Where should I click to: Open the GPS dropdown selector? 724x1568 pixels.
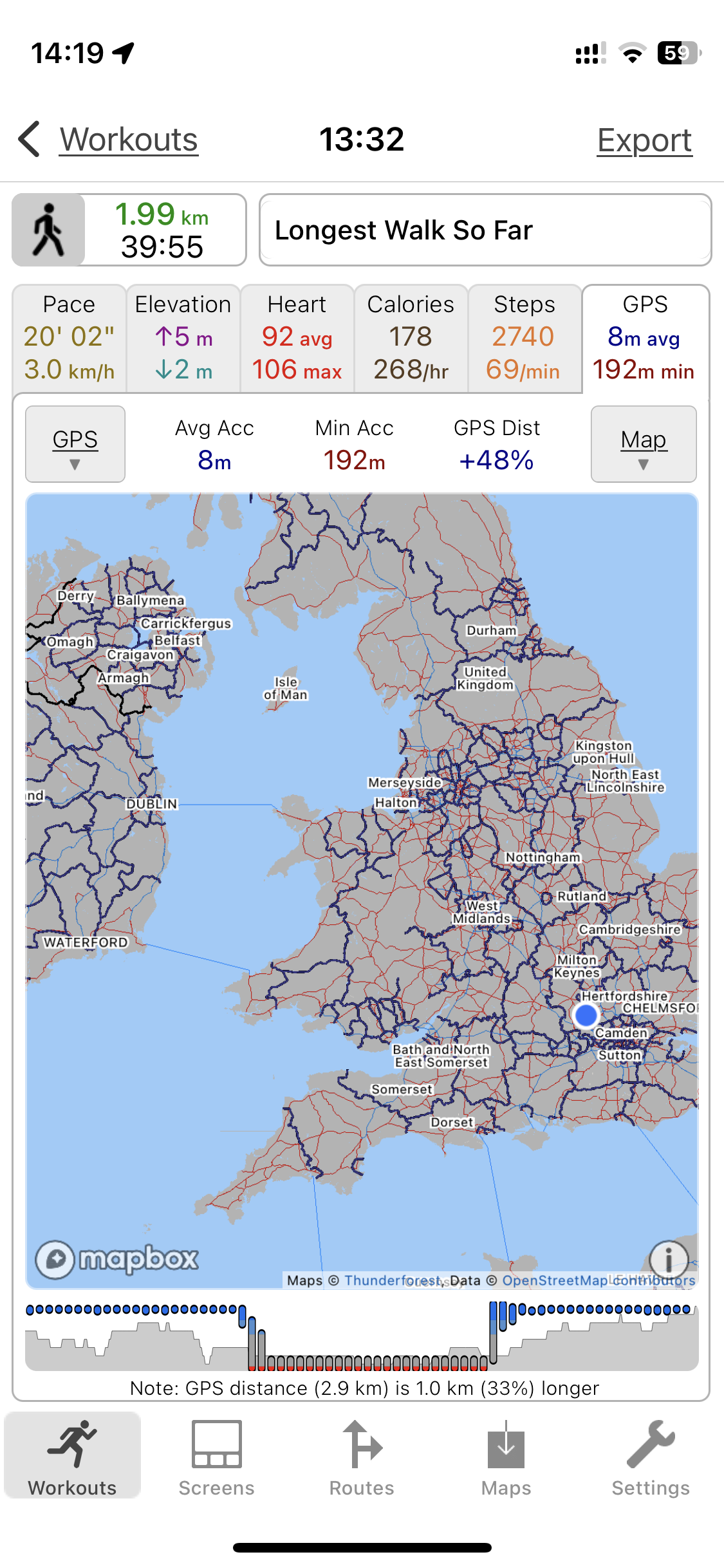(x=75, y=444)
